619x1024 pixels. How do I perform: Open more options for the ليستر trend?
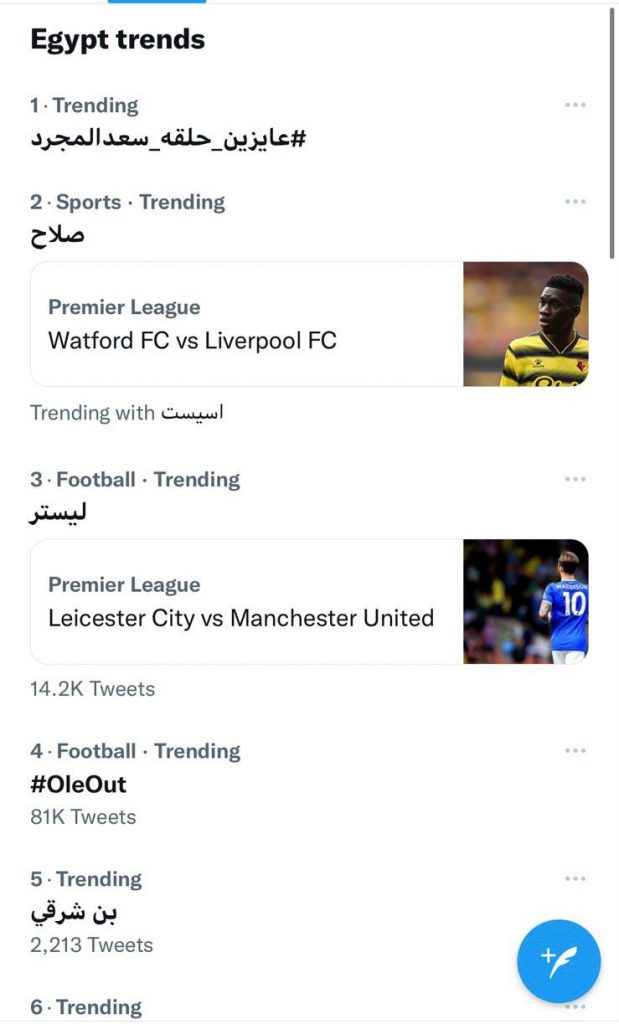(575, 479)
